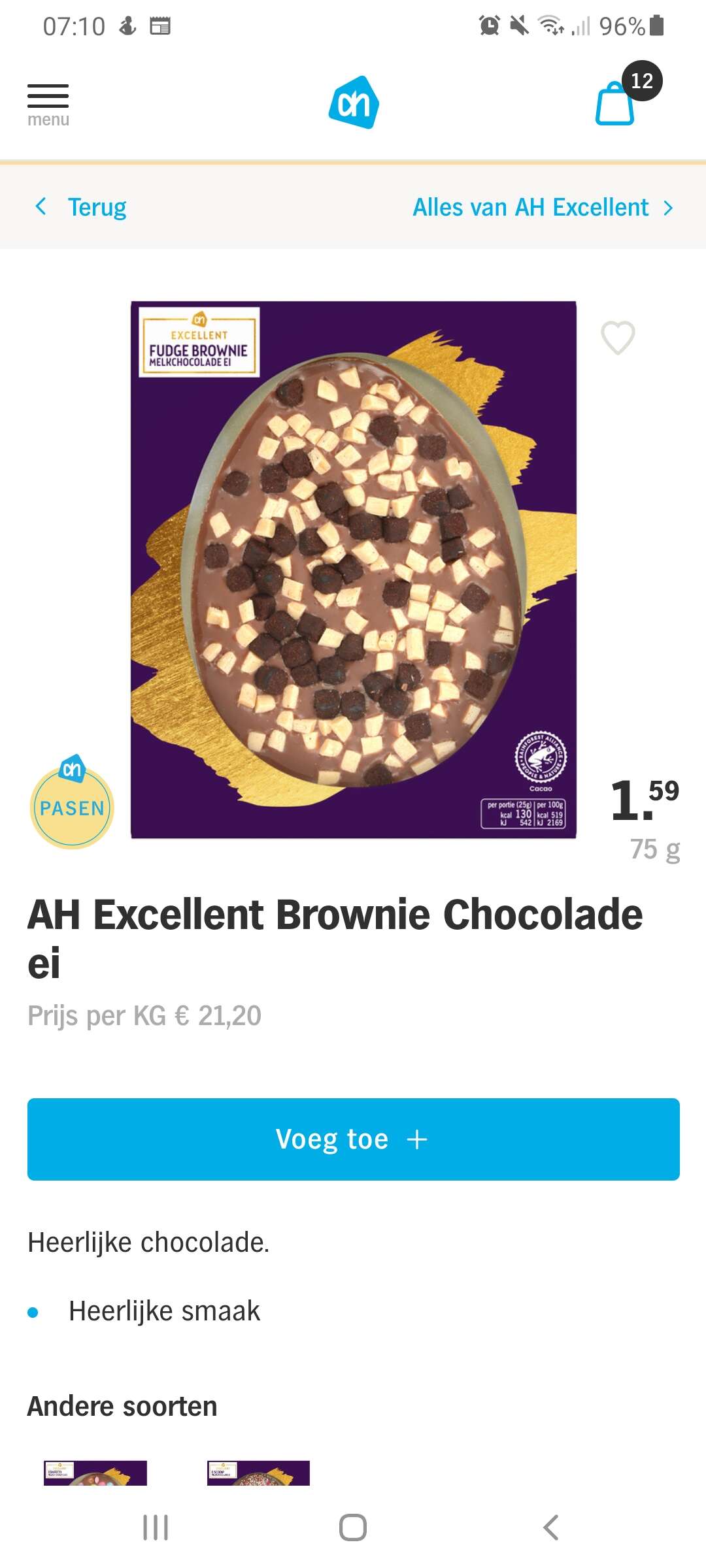This screenshot has height=1568, width=706.
Task: Go back with Terug
Action: pos(80,207)
